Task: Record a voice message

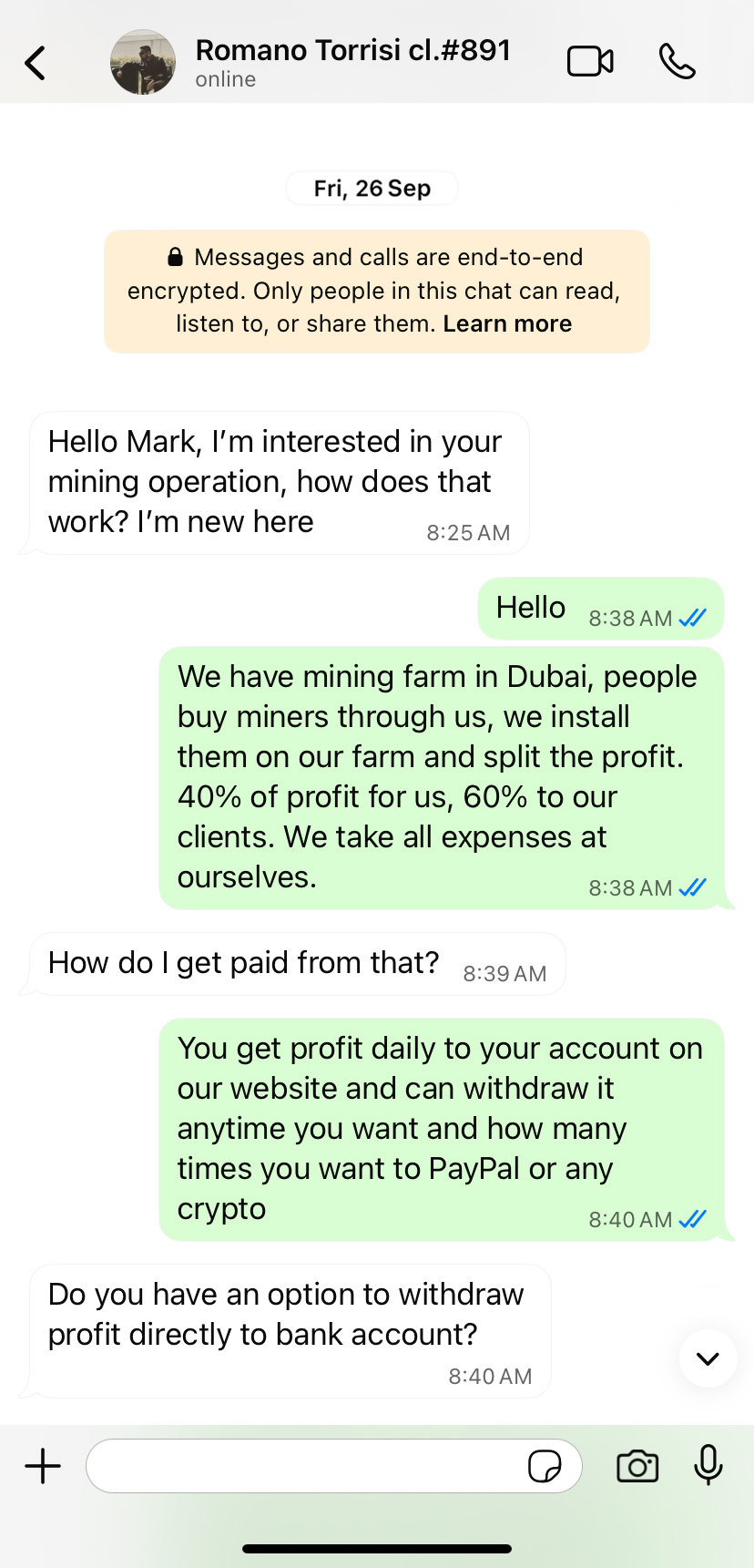Action: tap(708, 1466)
